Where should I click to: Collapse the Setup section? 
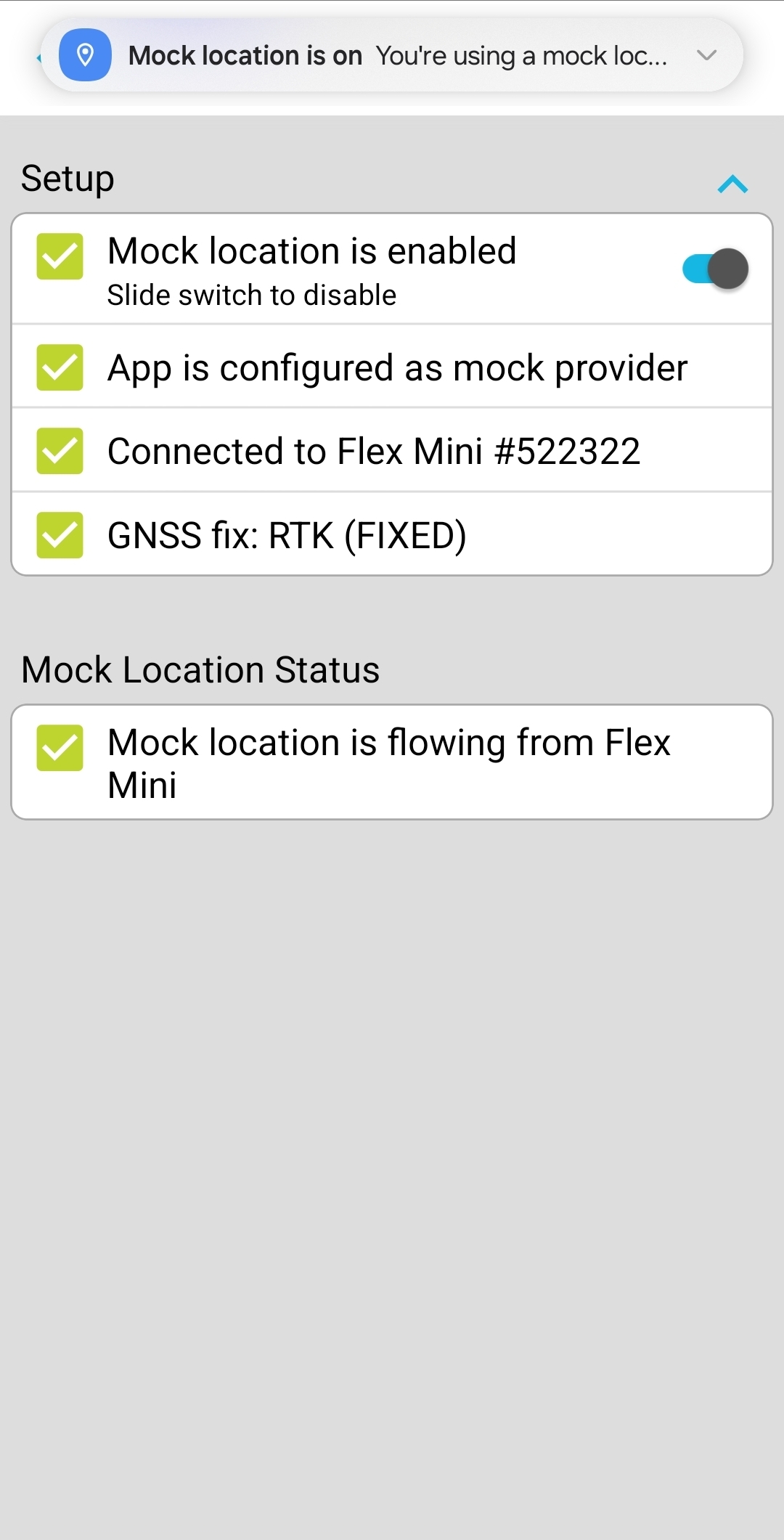(732, 184)
